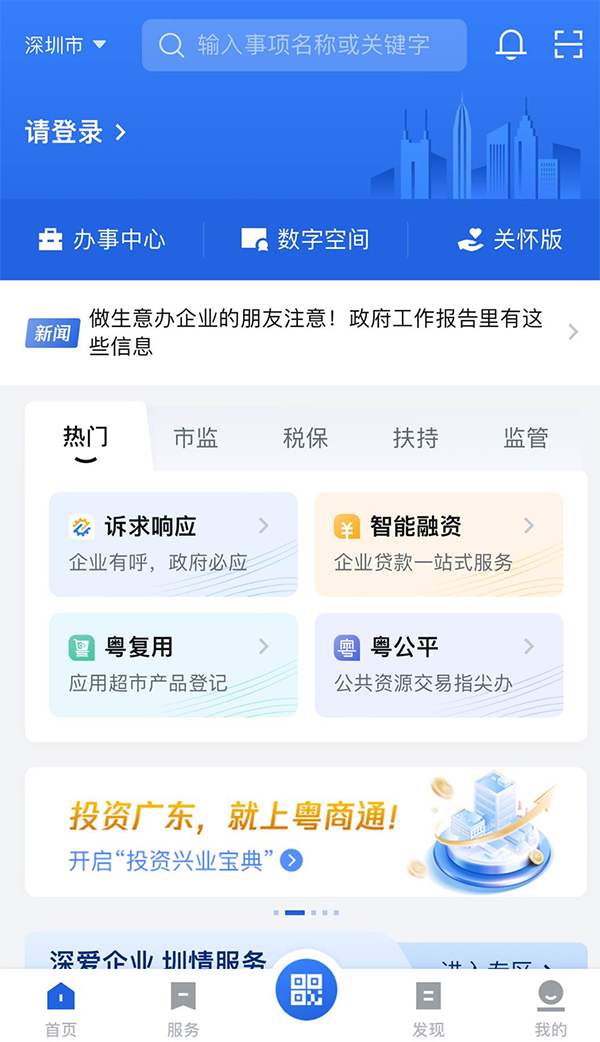Viewport: 600px width, 1042px height.
Task: Tap 请登录 to sign in
Action: [x=76, y=132]
